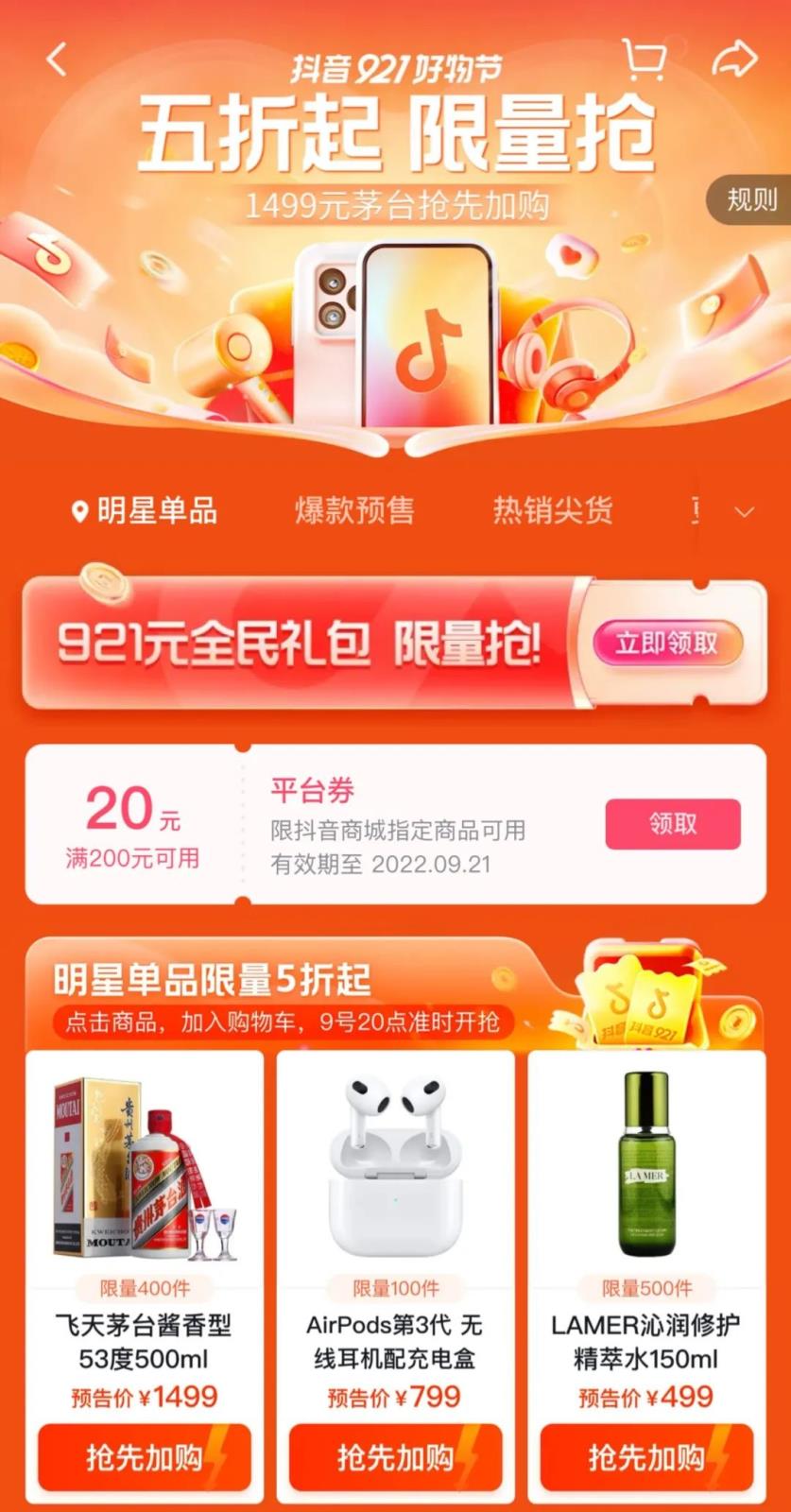Expand the category tabs dropdown arrow
This screenshot has height=1512, width=791.
(745, 512)
